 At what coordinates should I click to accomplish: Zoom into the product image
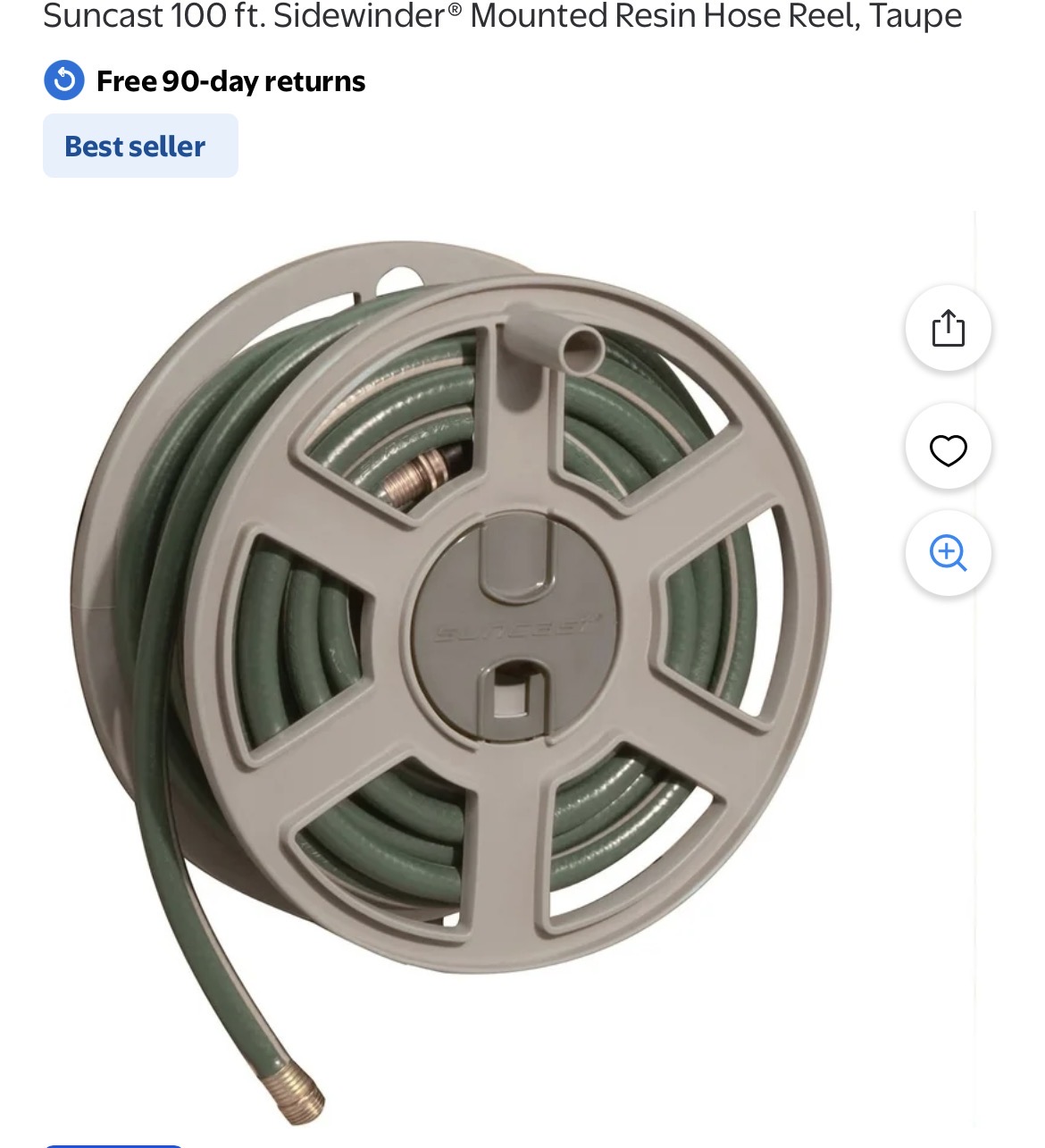pos(948,553)
